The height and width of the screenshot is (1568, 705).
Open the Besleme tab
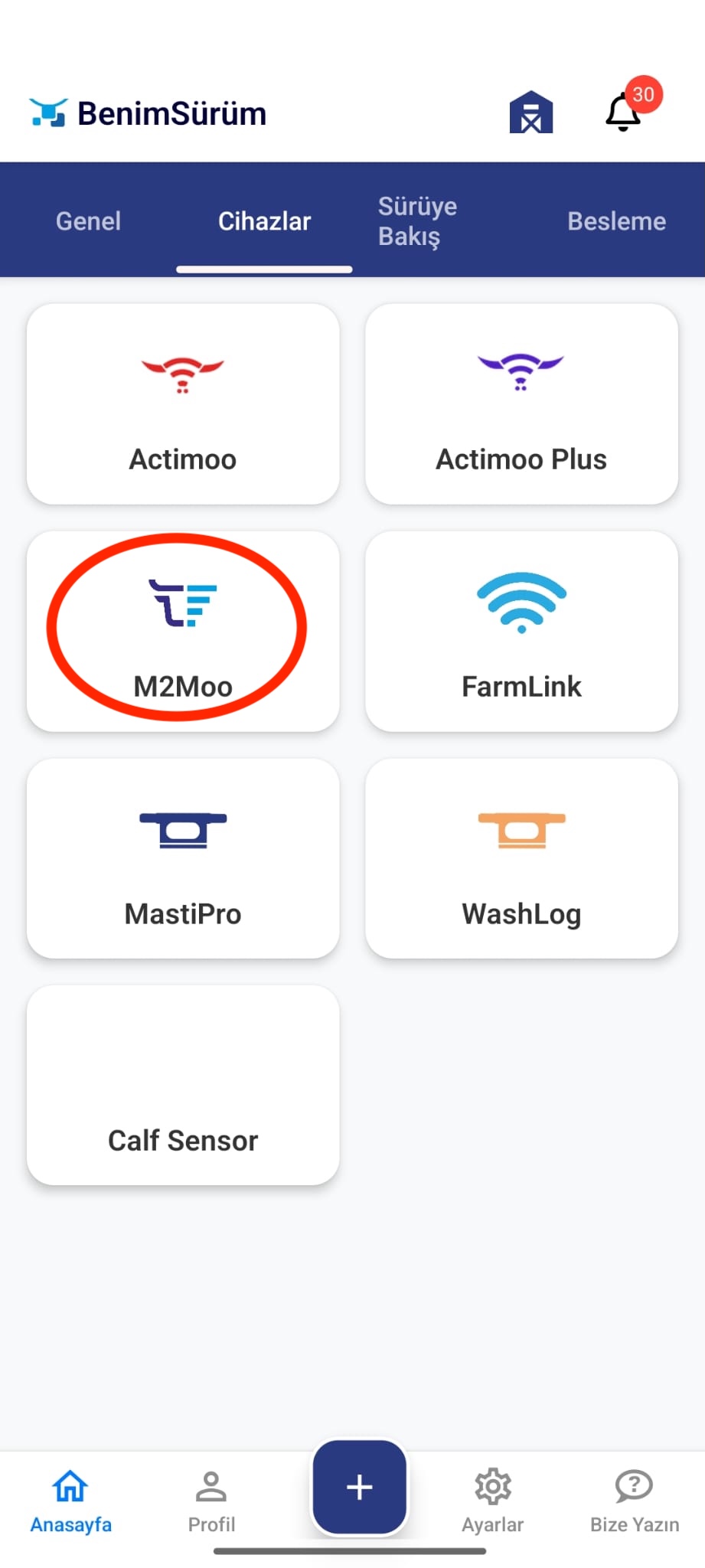tap(616, 221)
